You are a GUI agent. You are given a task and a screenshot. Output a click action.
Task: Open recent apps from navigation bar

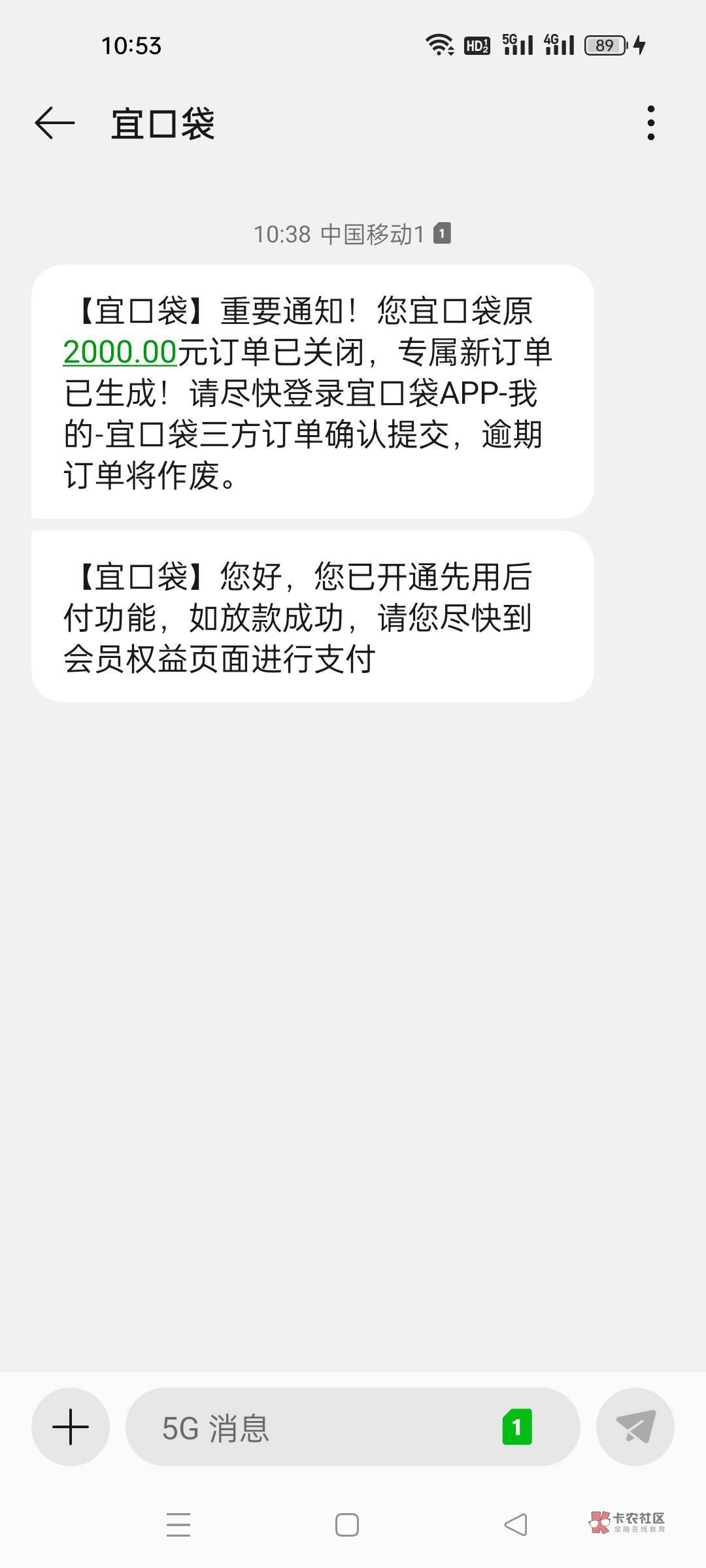point(178,1525)
